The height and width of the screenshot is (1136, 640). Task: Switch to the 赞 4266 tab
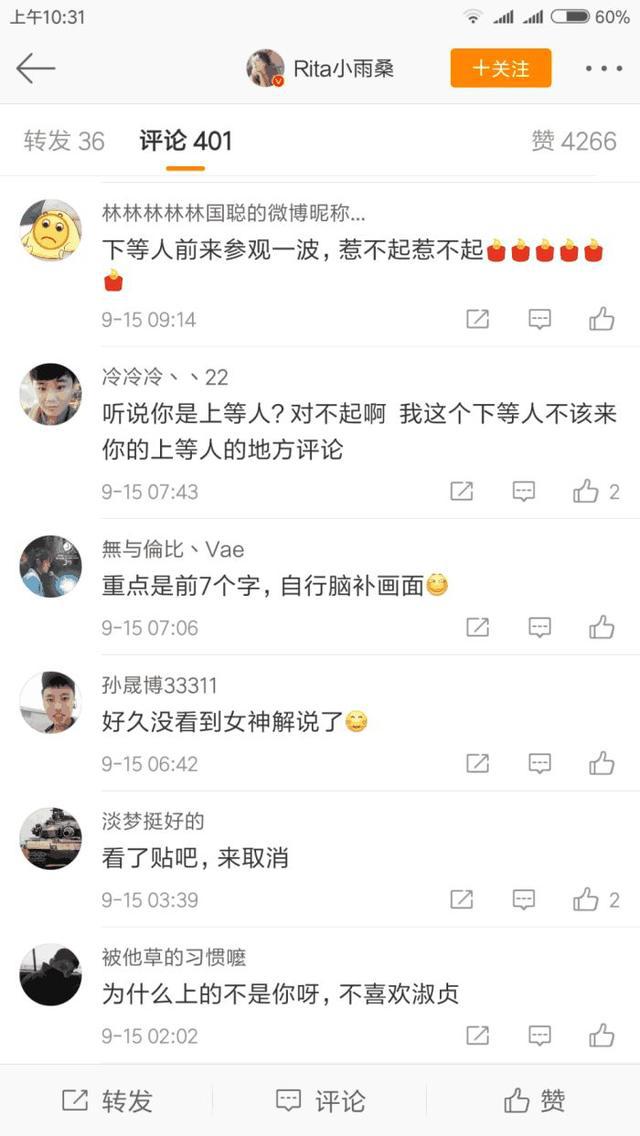[573, 141]
